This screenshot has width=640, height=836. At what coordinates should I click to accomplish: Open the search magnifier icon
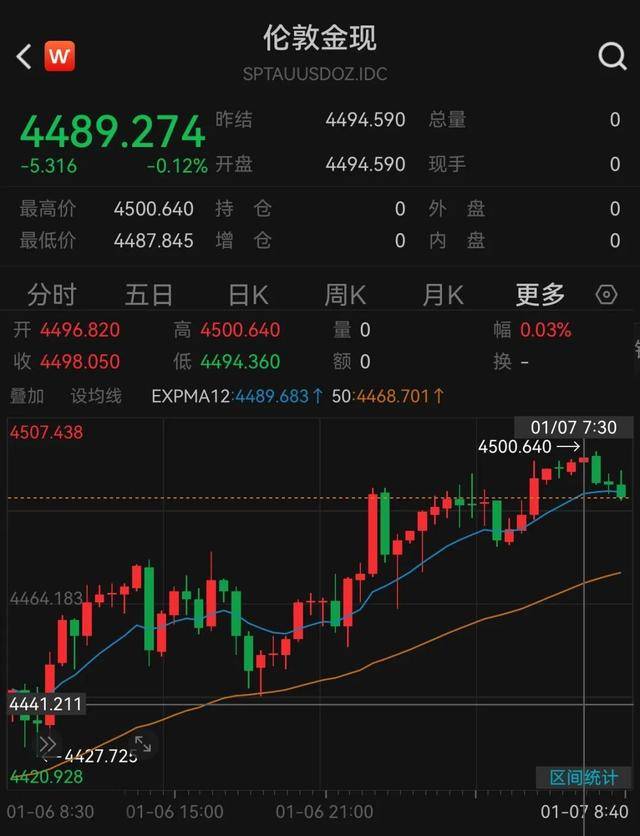click(611, 56)
